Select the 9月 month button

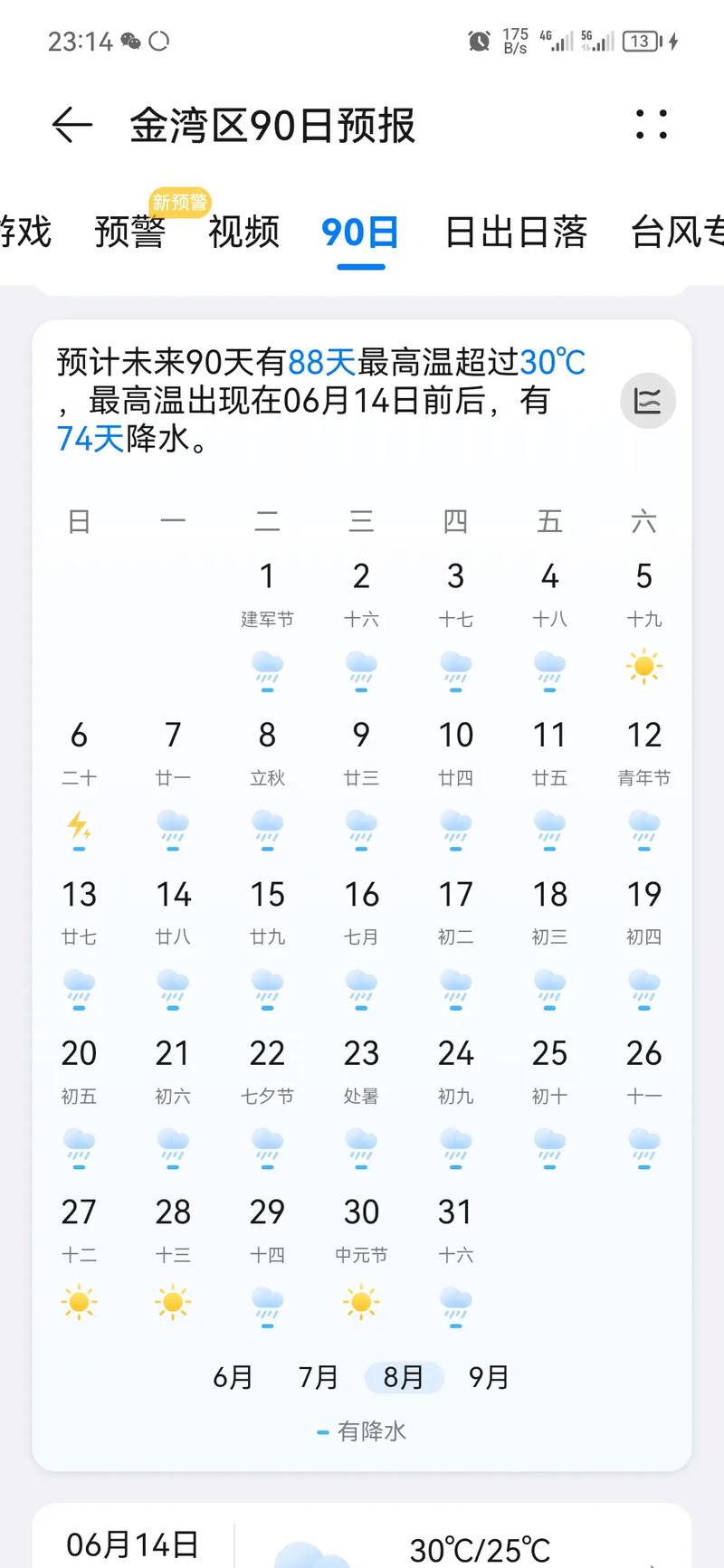tap(490, 1377)
